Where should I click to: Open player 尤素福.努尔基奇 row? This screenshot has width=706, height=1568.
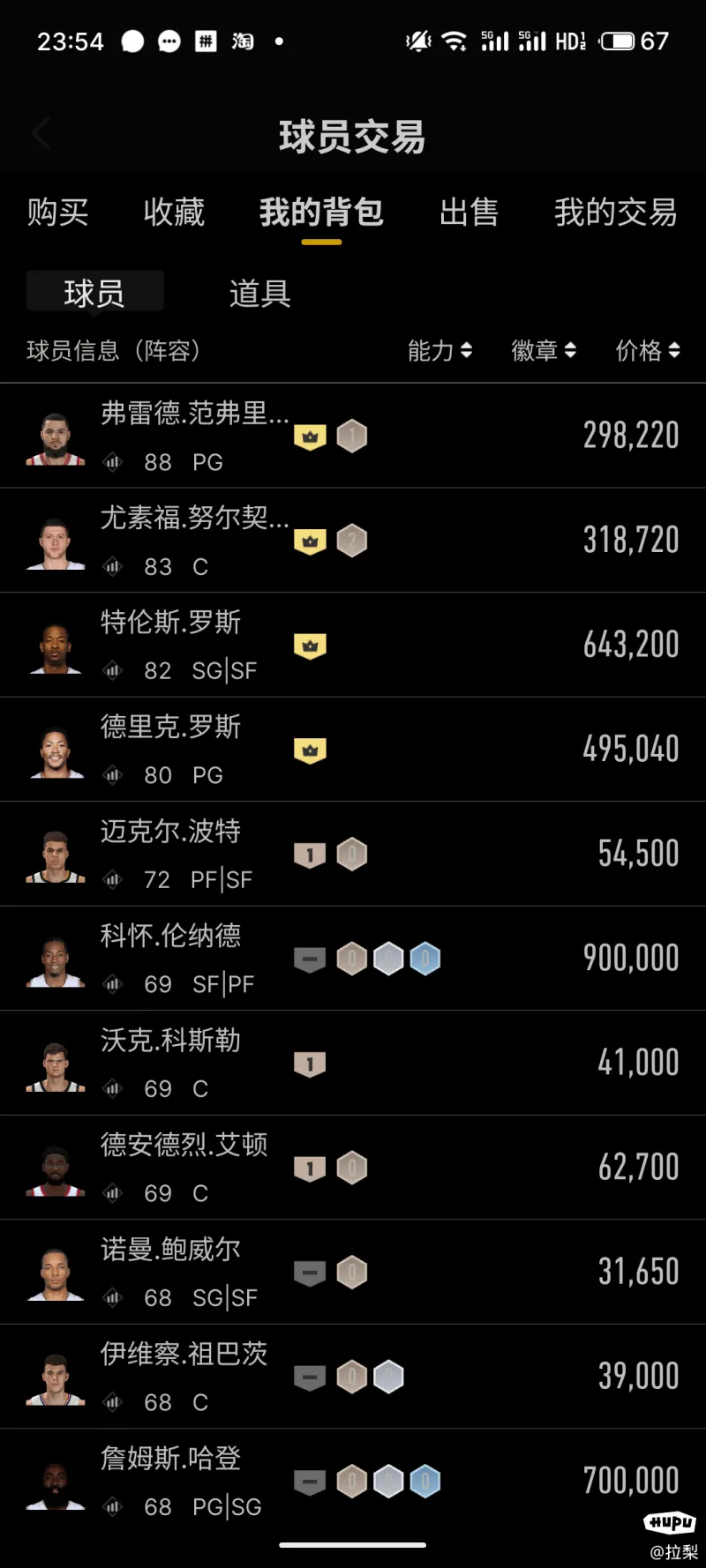353,541
